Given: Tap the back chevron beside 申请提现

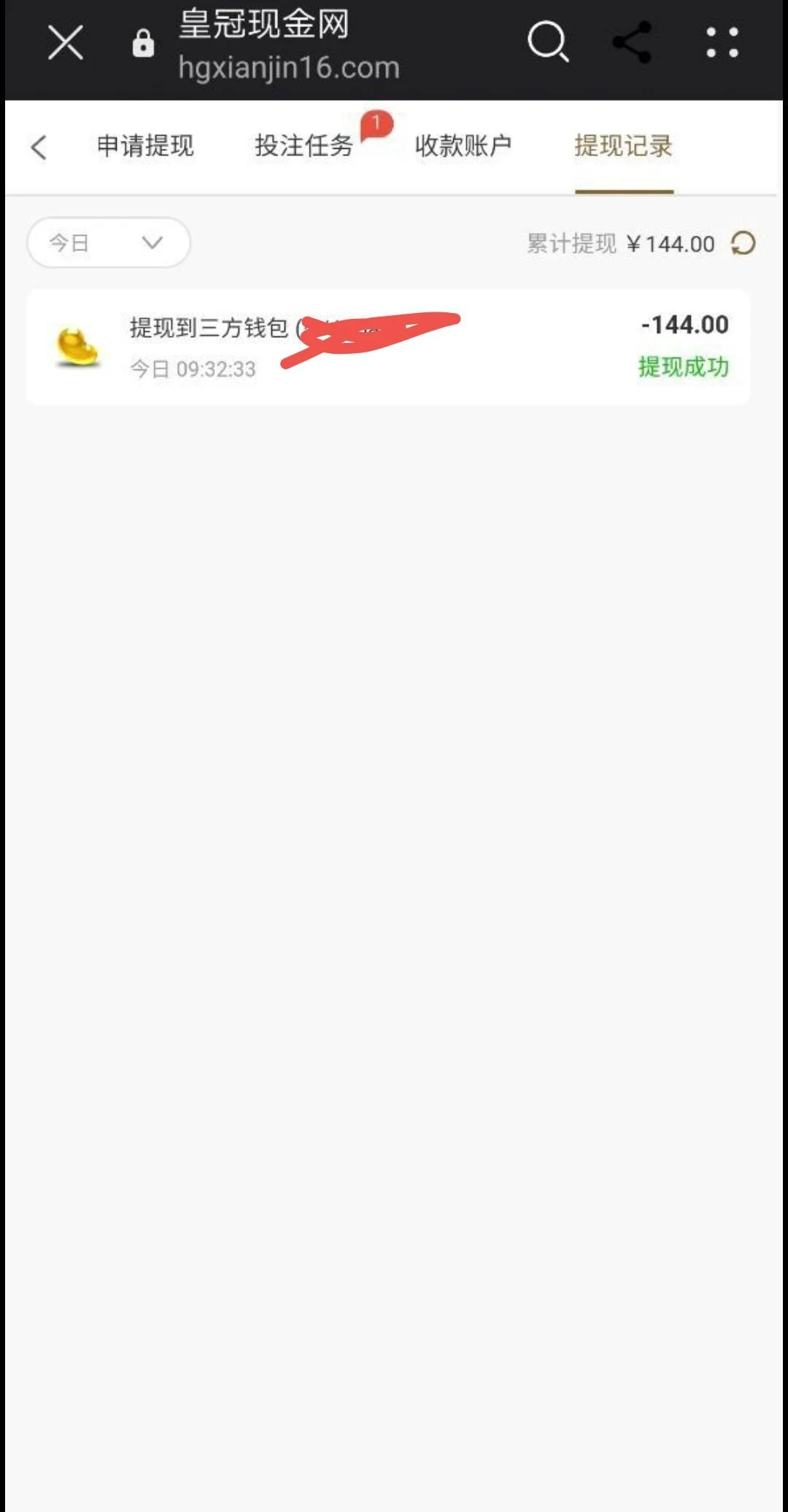Looking at the screenshot, I should click(x=38, y=147).
